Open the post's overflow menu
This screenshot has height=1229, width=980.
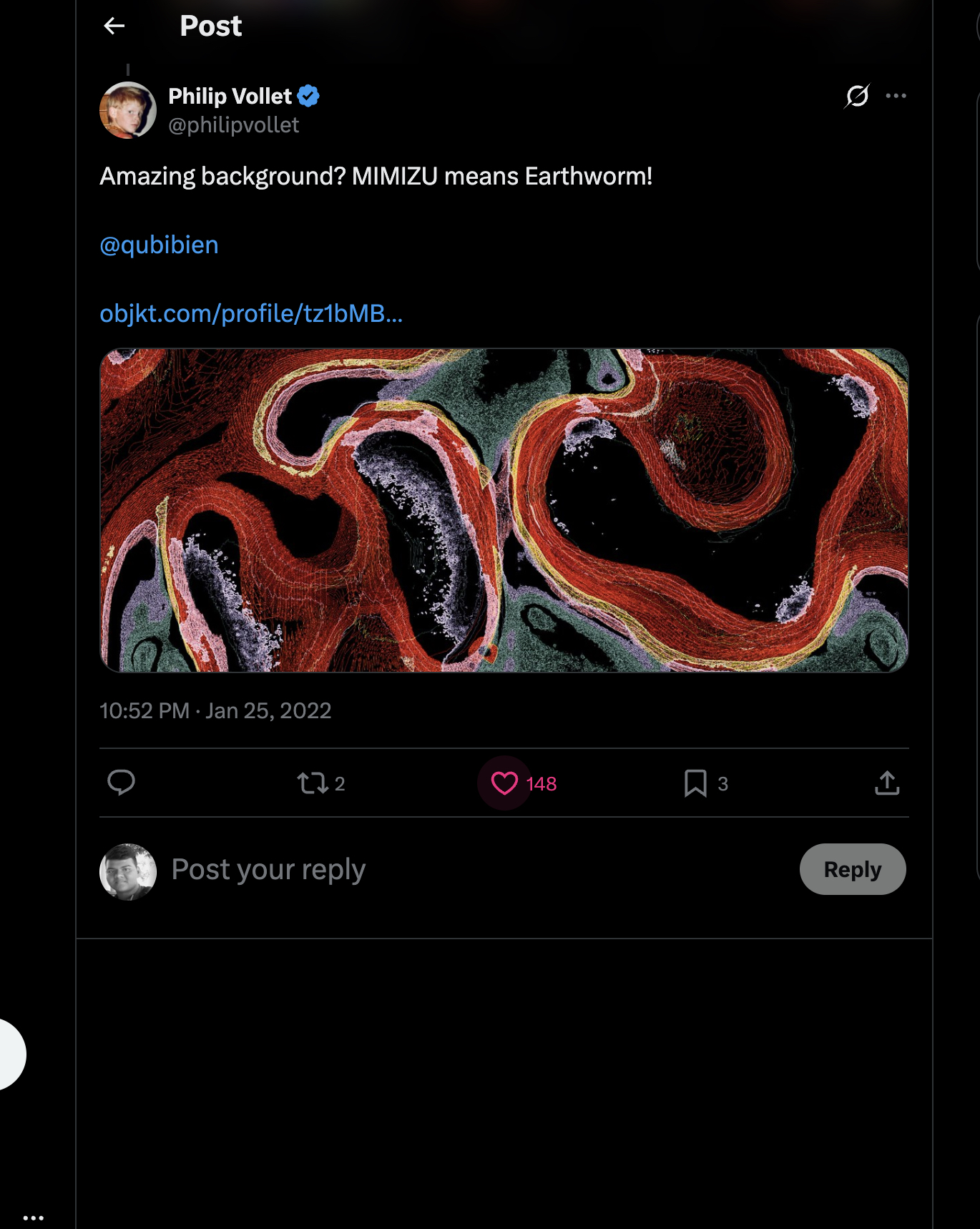896,96
